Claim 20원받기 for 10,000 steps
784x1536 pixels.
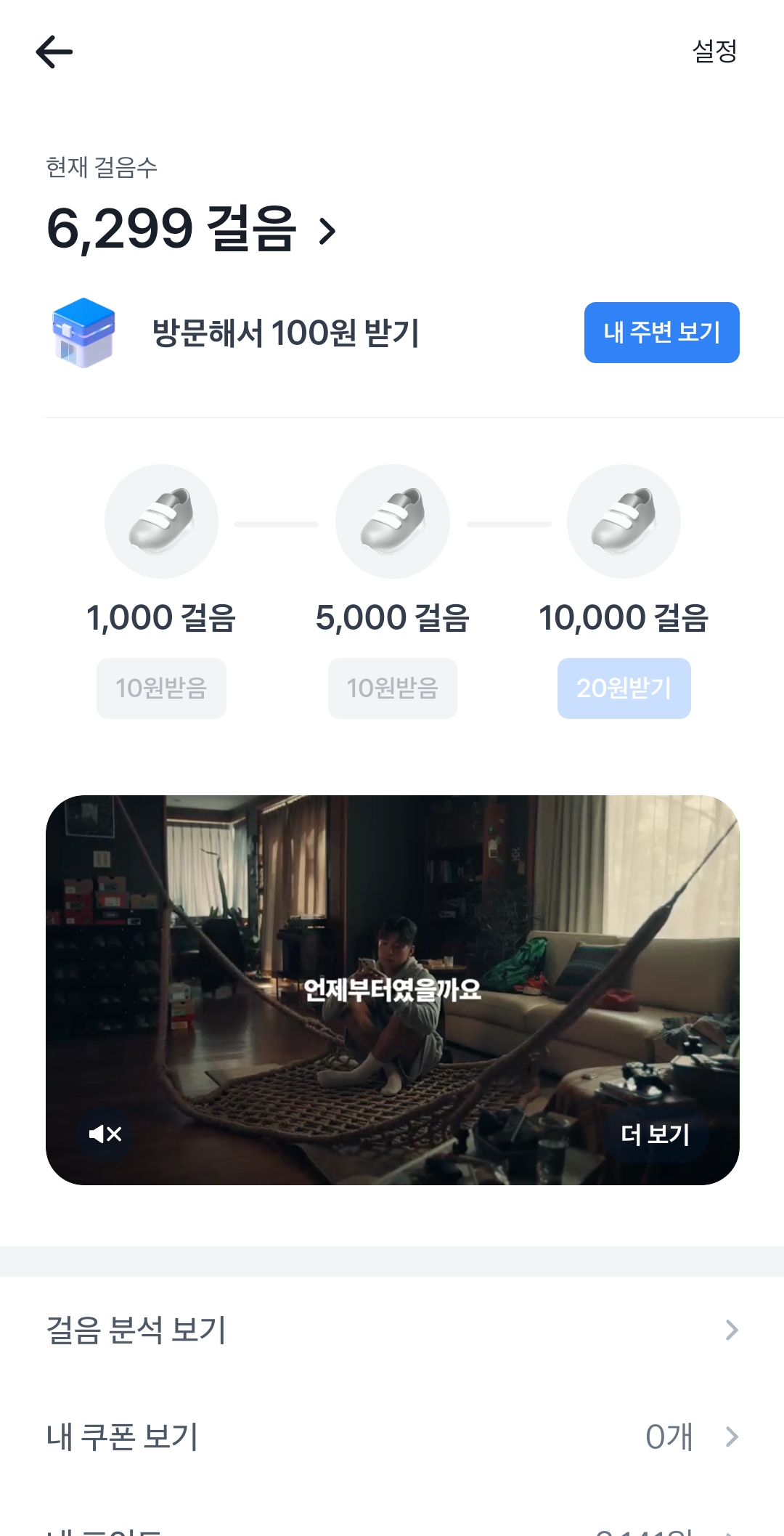624,688
